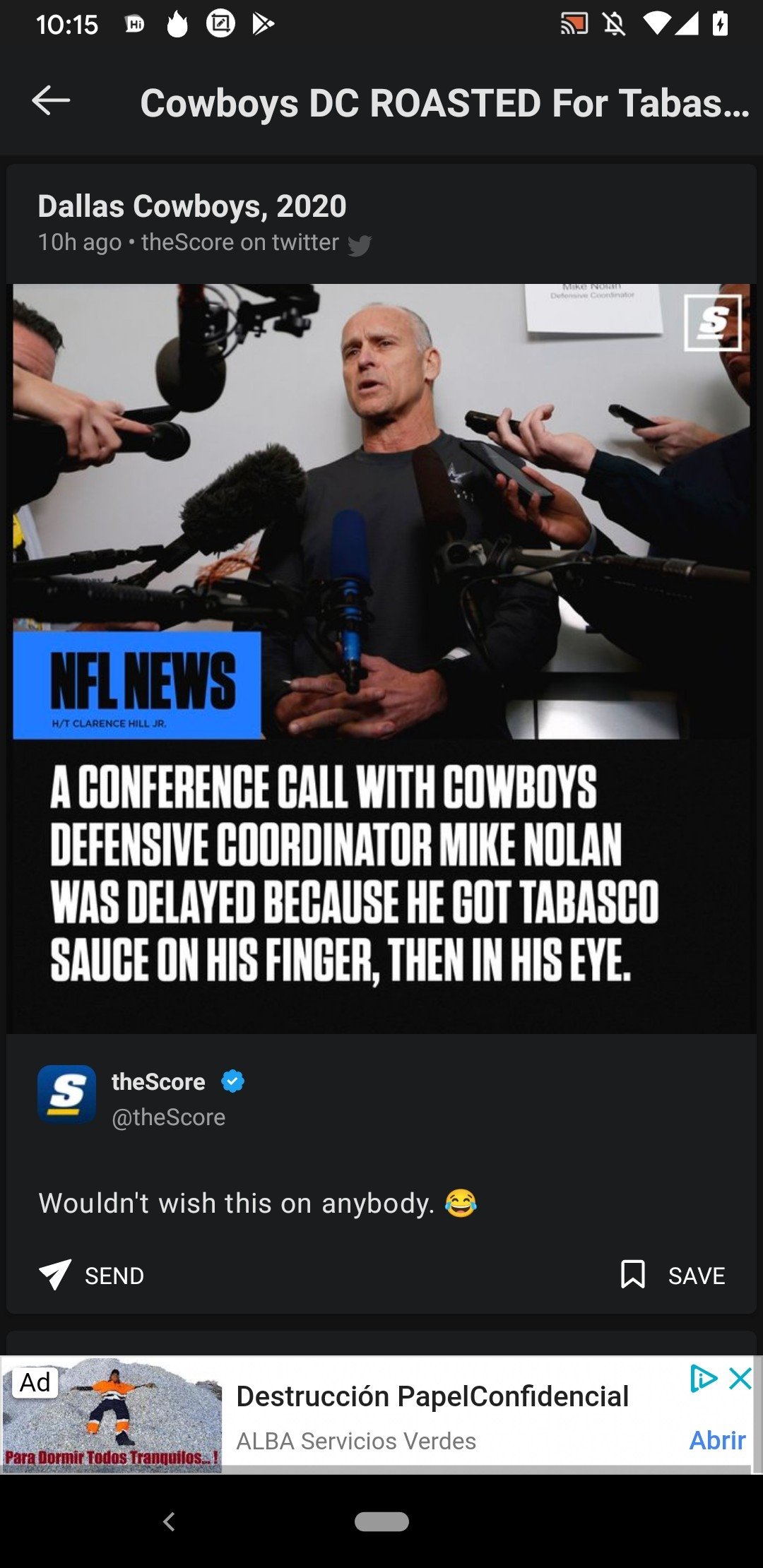Close the ad banner

740,1378
